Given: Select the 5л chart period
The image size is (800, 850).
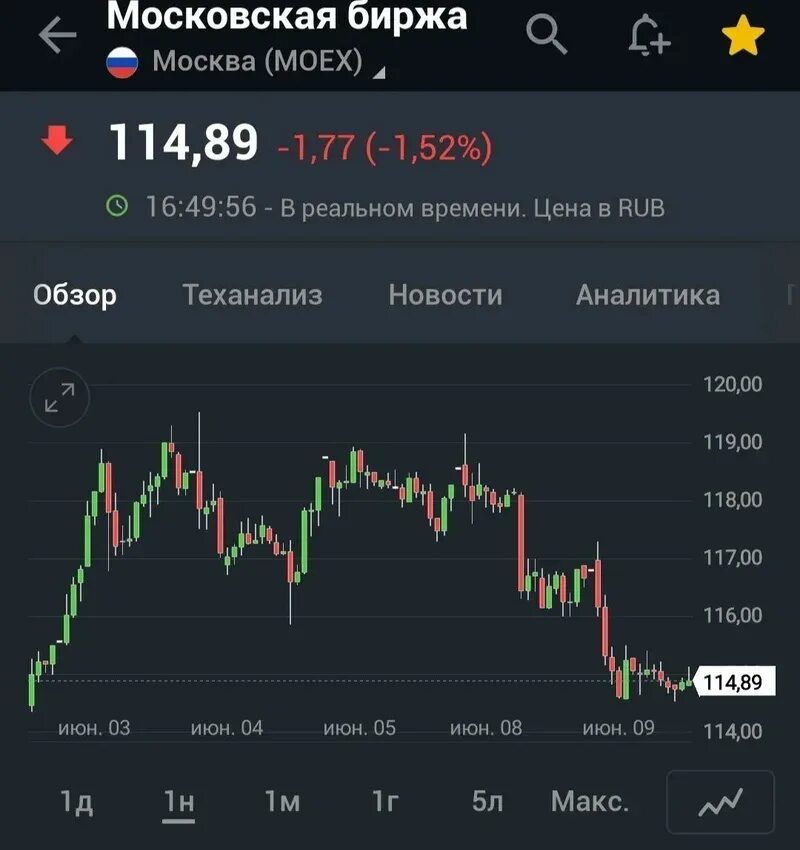Looking at the screenshot, I should (x=487, y=802).
